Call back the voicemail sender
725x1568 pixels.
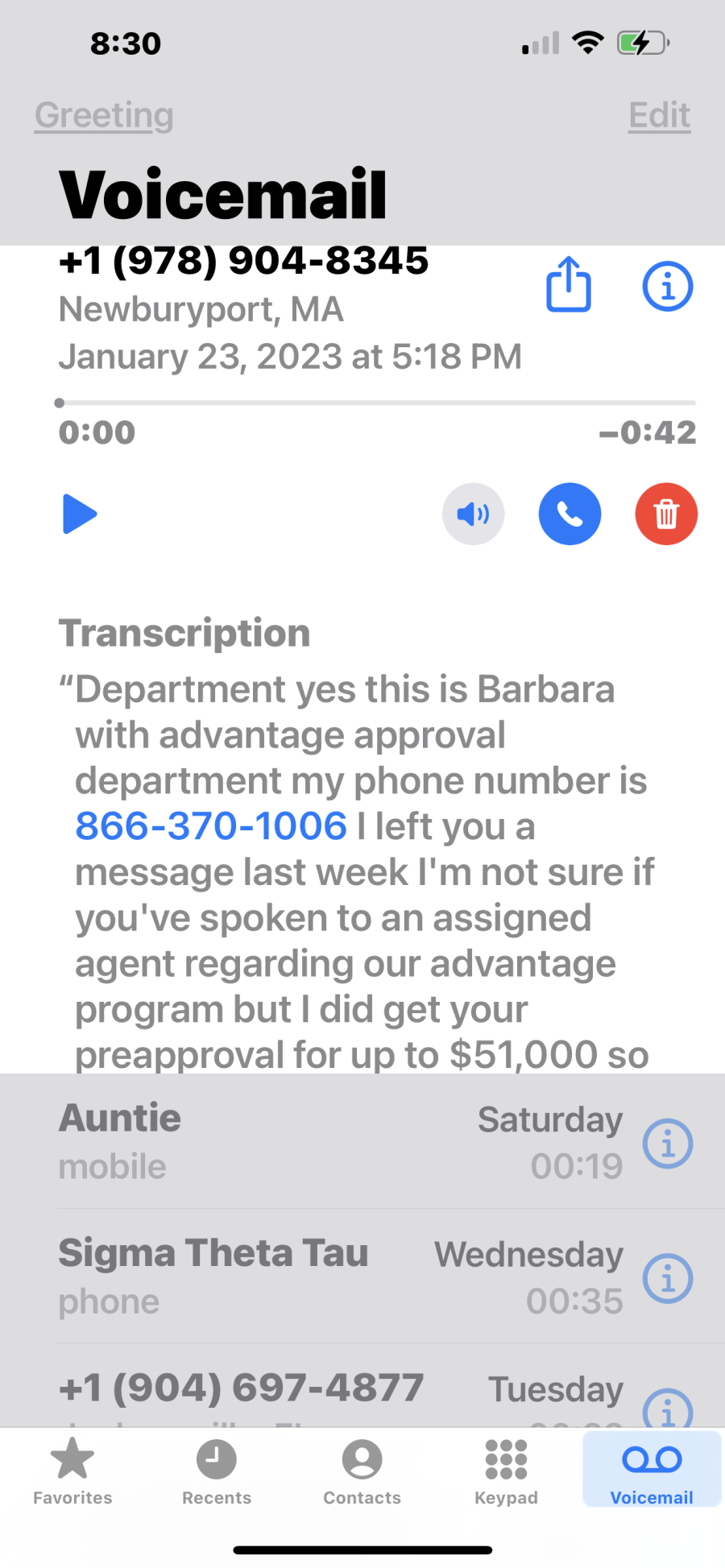pyautogui.click(x=570, y=514)
